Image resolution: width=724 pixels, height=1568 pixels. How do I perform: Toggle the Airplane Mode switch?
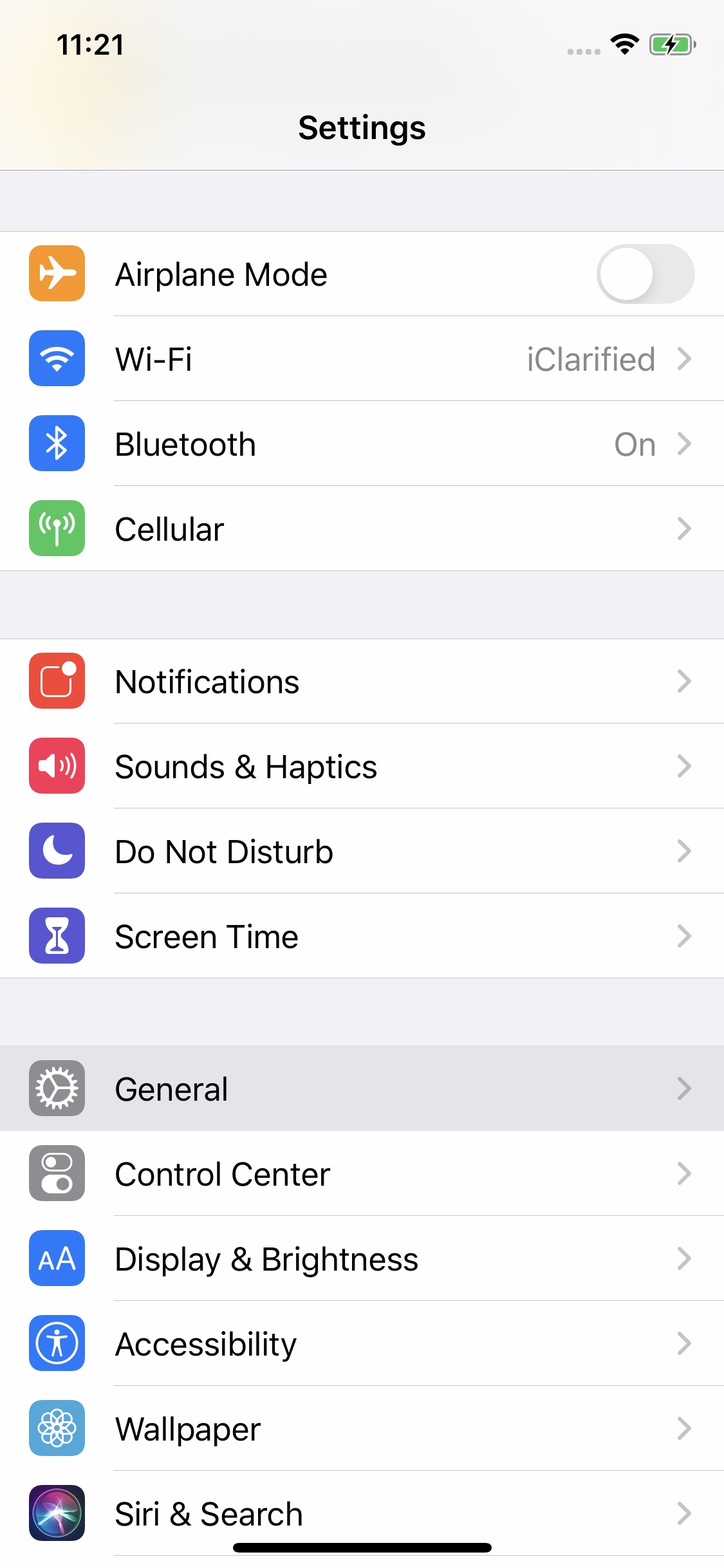point(645,274)
